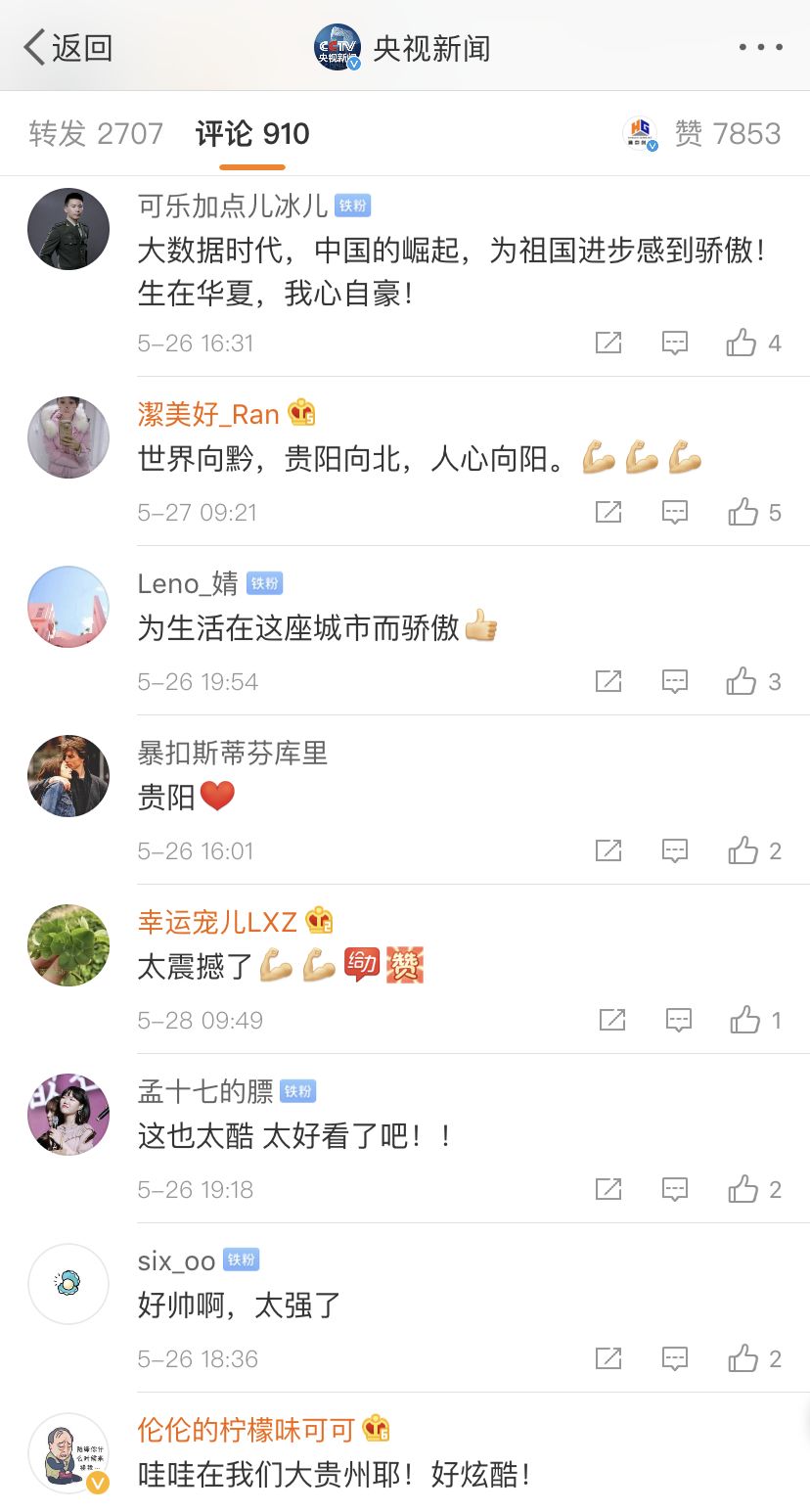Open six_oo's profile avatar
The image size is (810, 1512).
click(68, 1283)
